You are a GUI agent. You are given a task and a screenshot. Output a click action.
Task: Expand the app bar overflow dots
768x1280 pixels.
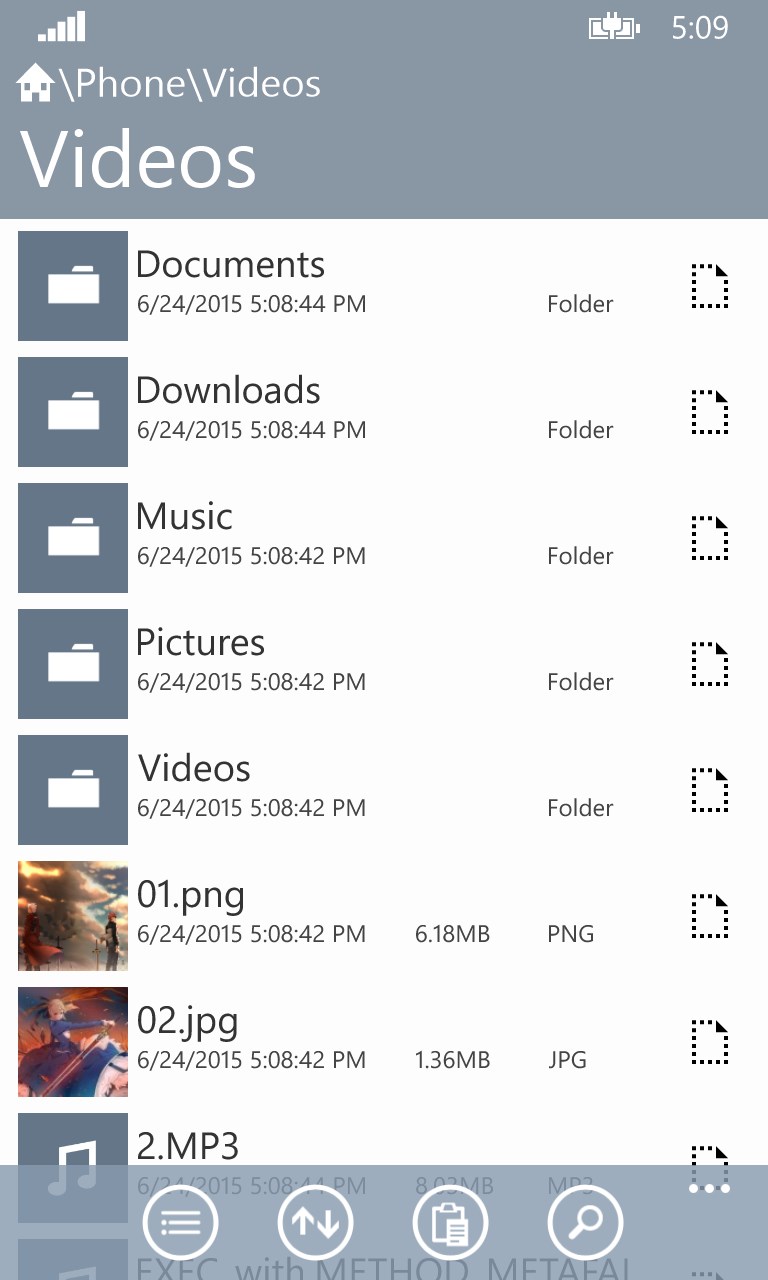tap(710, 1189)
